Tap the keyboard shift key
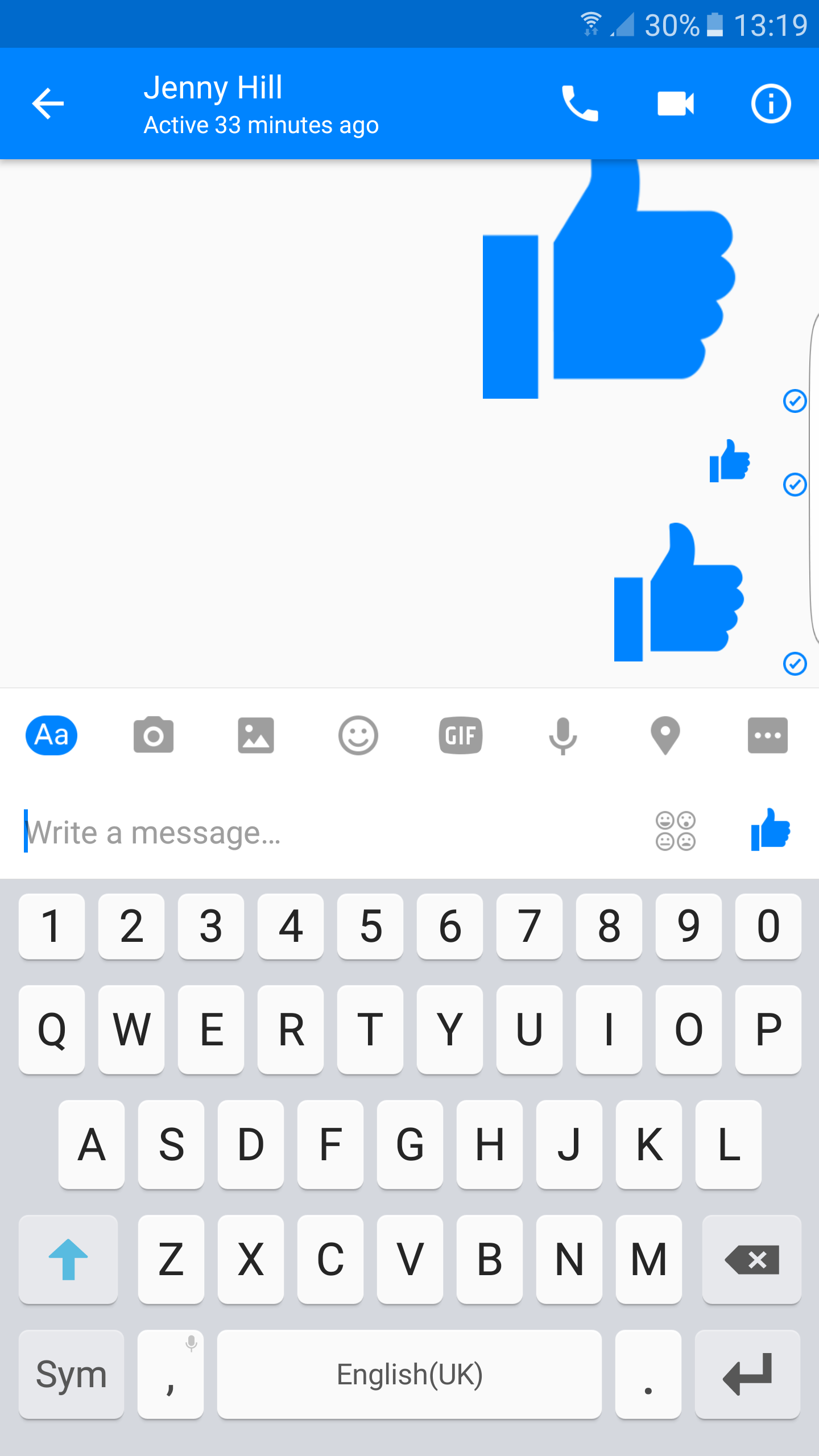Viewport: 819px width, 1456px height. pos(68,1259)
